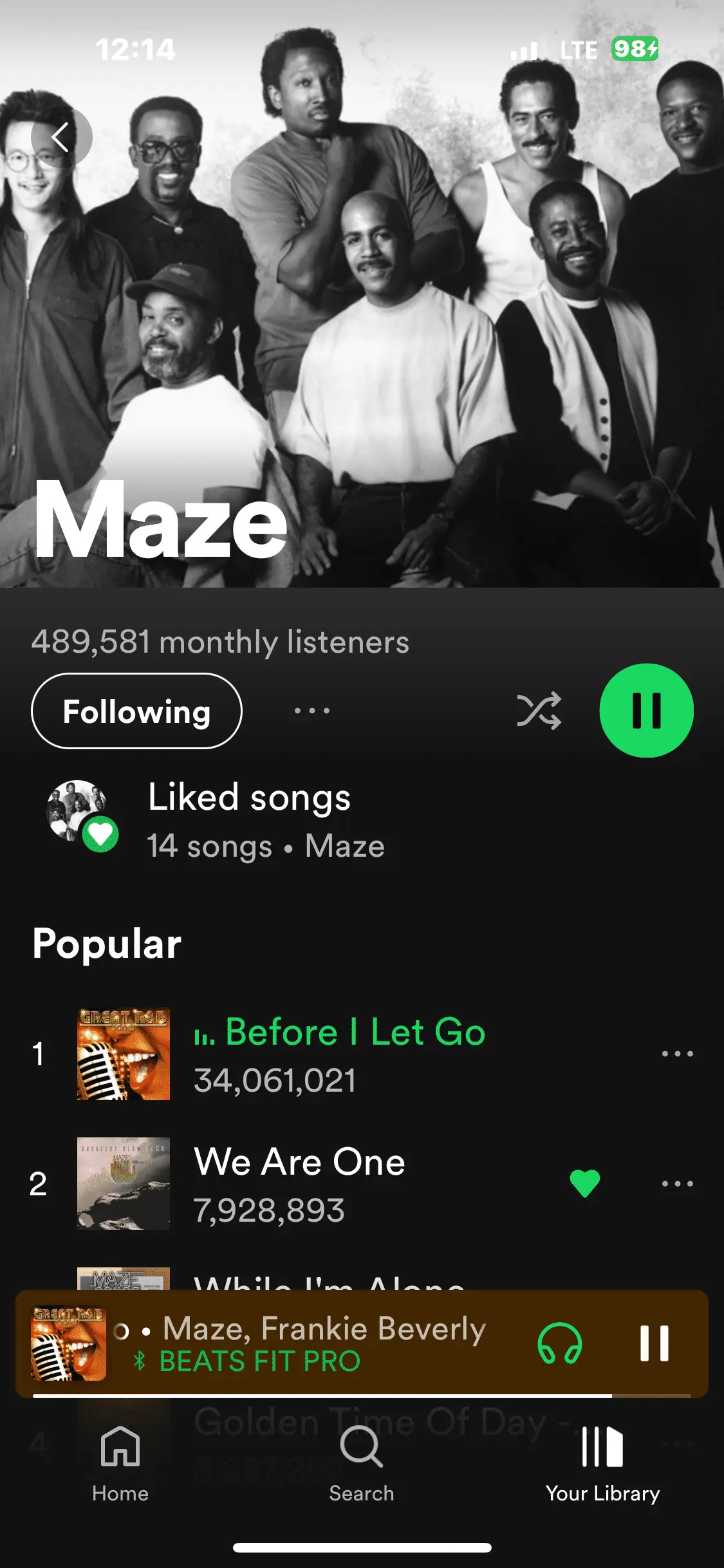Image resolution: width=724 pixels, height=1568 pixels.
Task: Open more options for Before I Let Go
Action: coord(677,1054)
